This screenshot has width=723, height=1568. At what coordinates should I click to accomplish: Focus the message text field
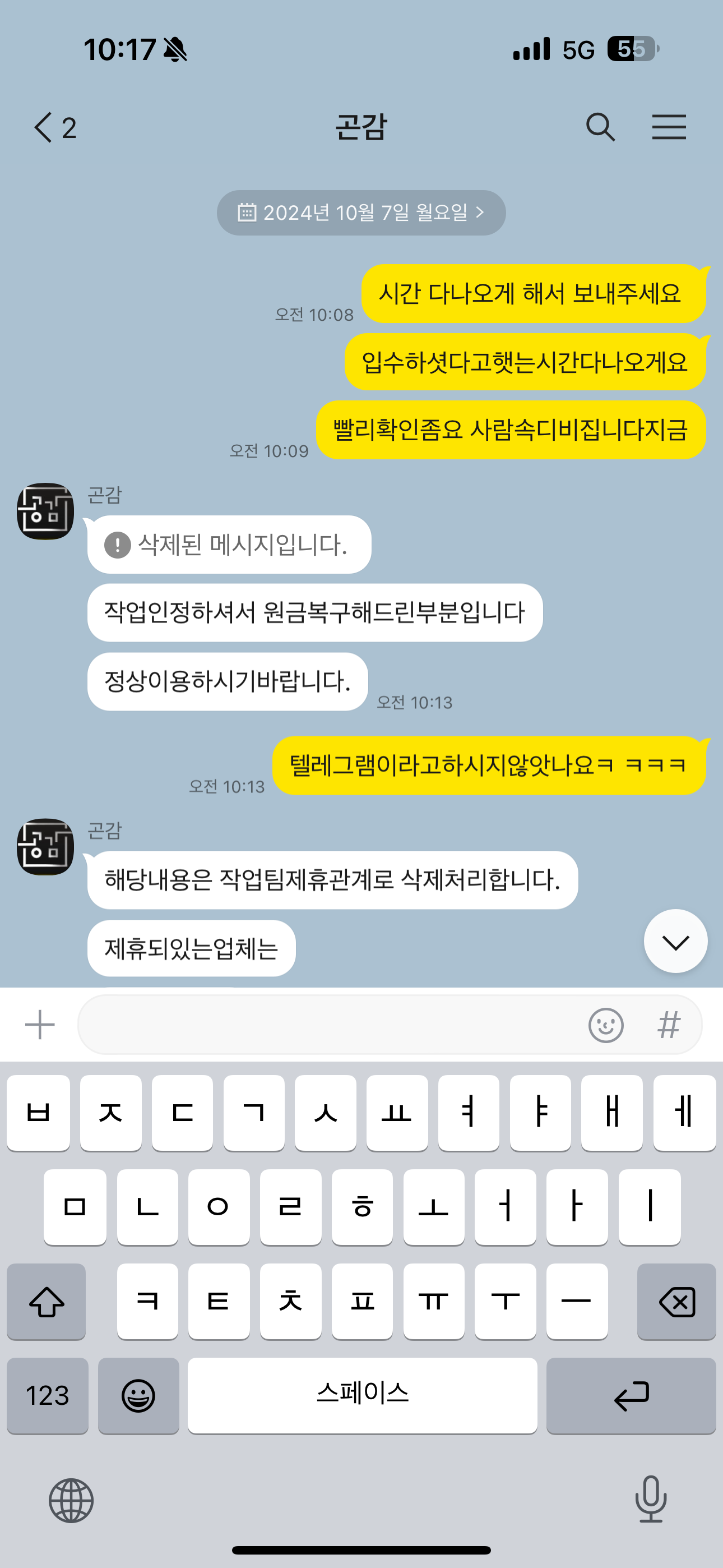(x=328, y=1025)
